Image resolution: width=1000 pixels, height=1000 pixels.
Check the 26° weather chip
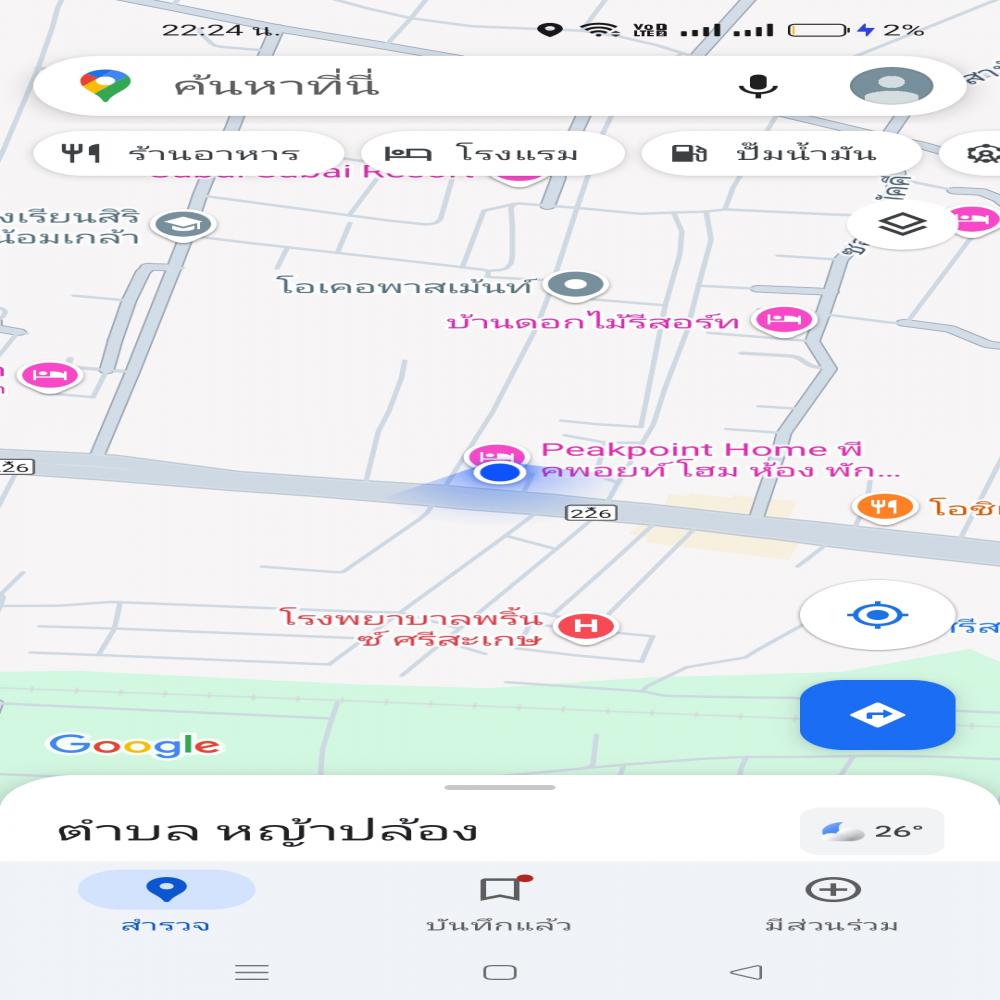tap(872, 831)
